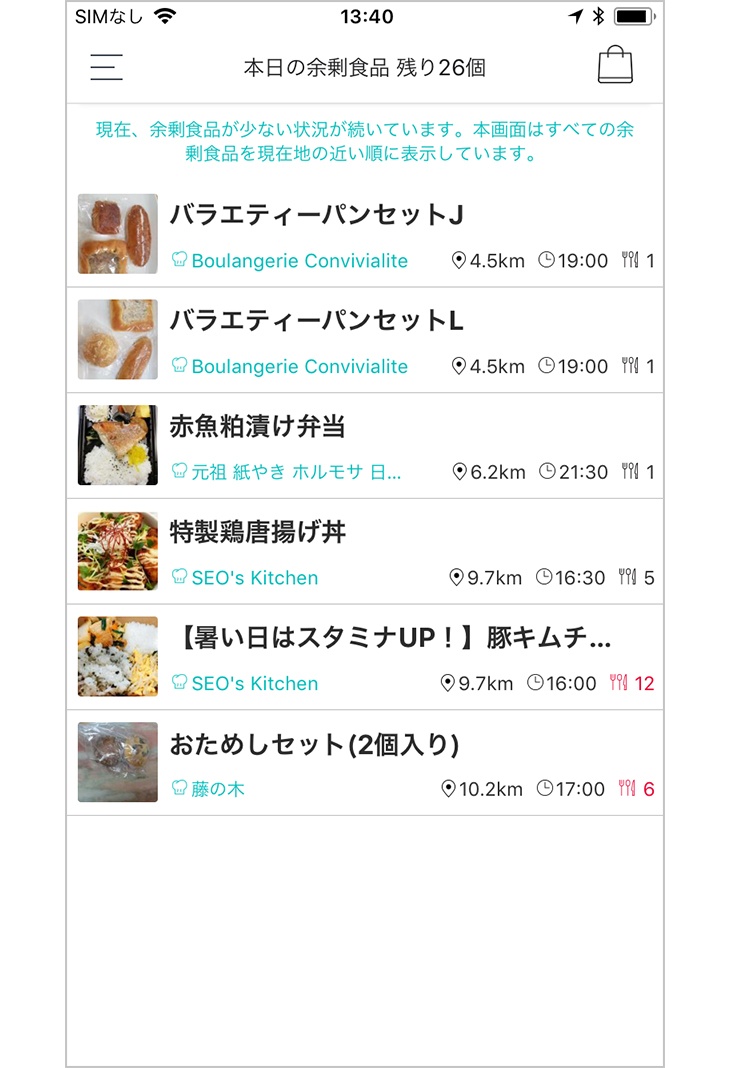Open the hamburger menu
The width and height of the screenshot is (730, 1068).
(x=106, y=67)
